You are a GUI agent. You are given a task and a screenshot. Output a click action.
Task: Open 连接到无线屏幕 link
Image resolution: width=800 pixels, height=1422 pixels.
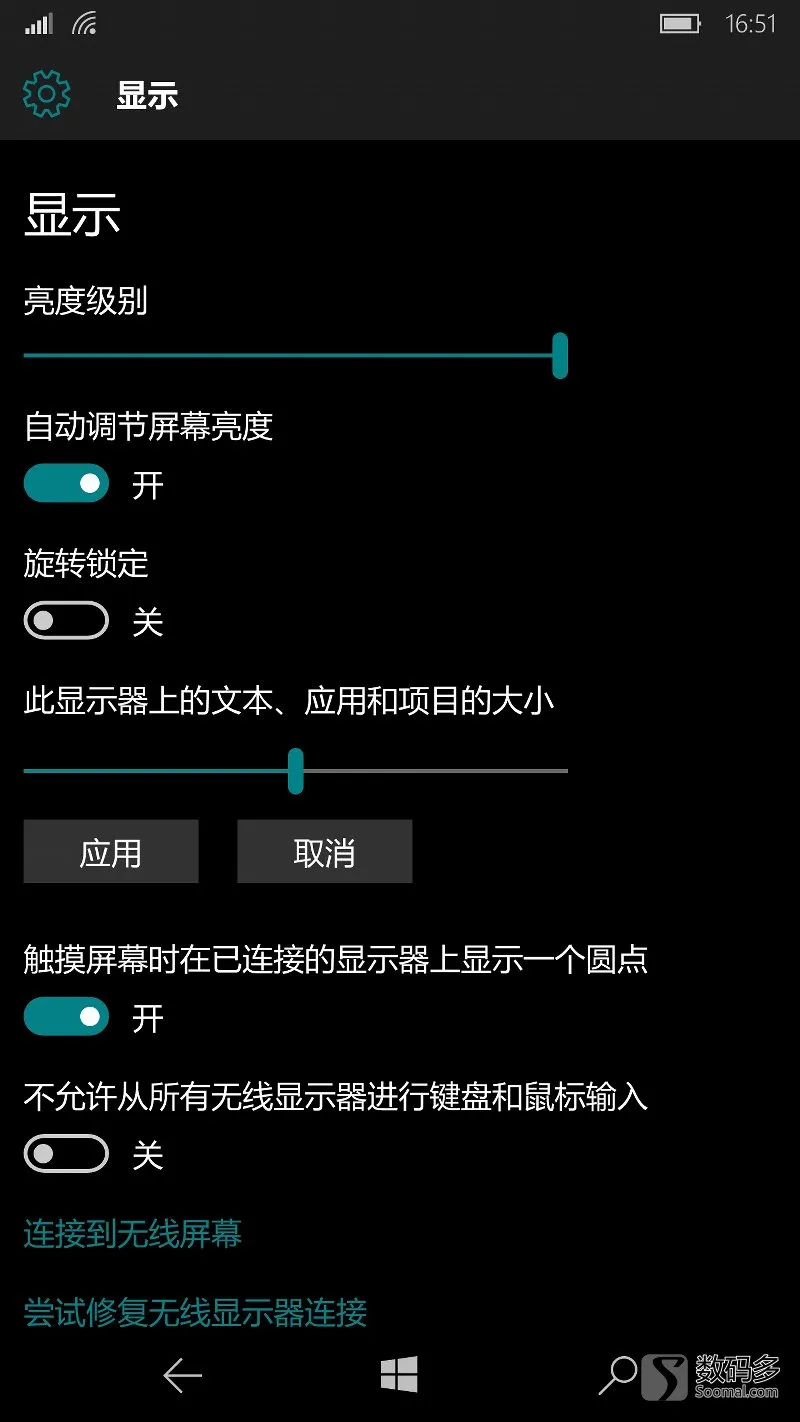[133, 1234]
